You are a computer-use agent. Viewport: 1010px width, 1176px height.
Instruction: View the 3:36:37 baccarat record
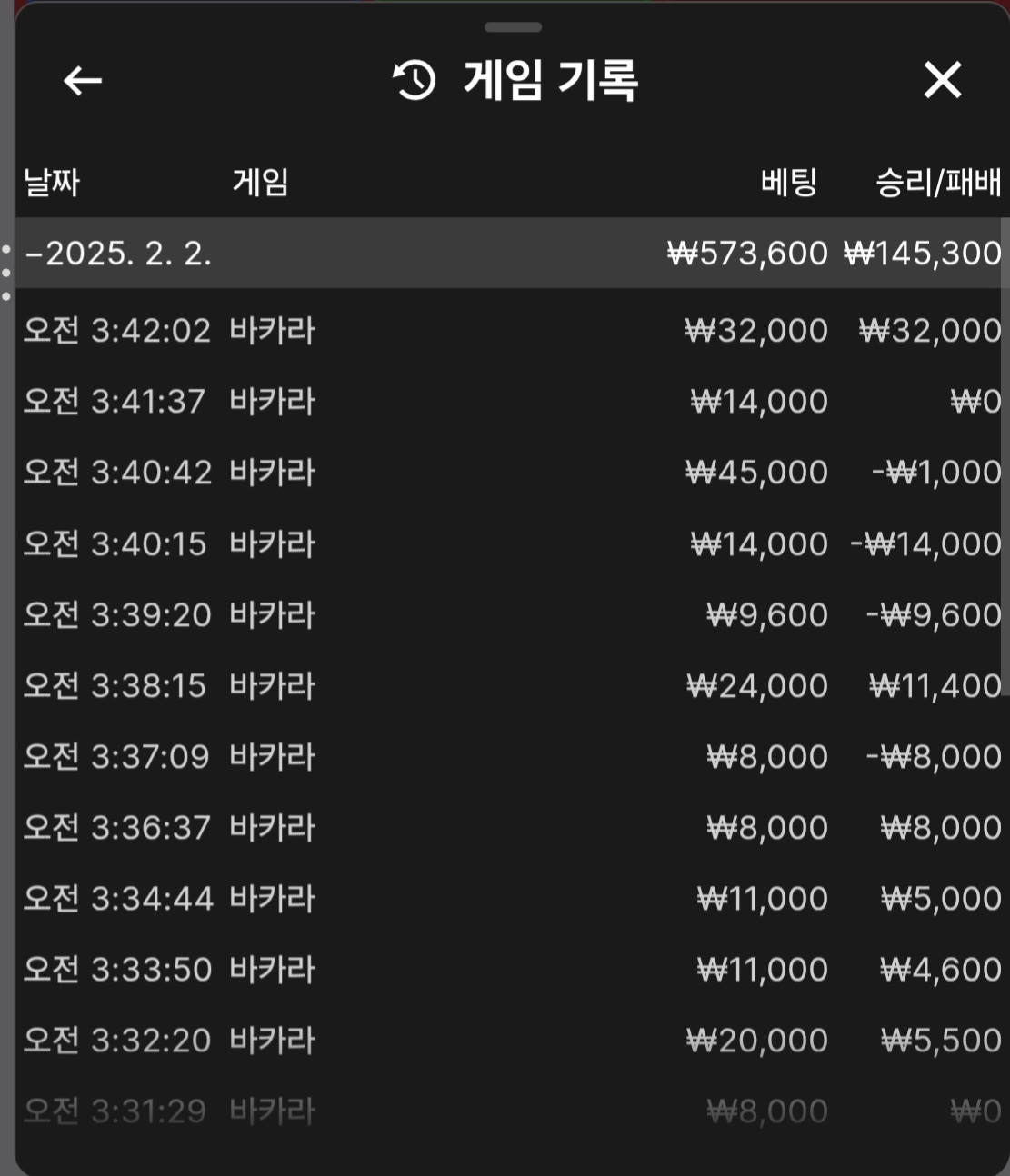(509, 827)
